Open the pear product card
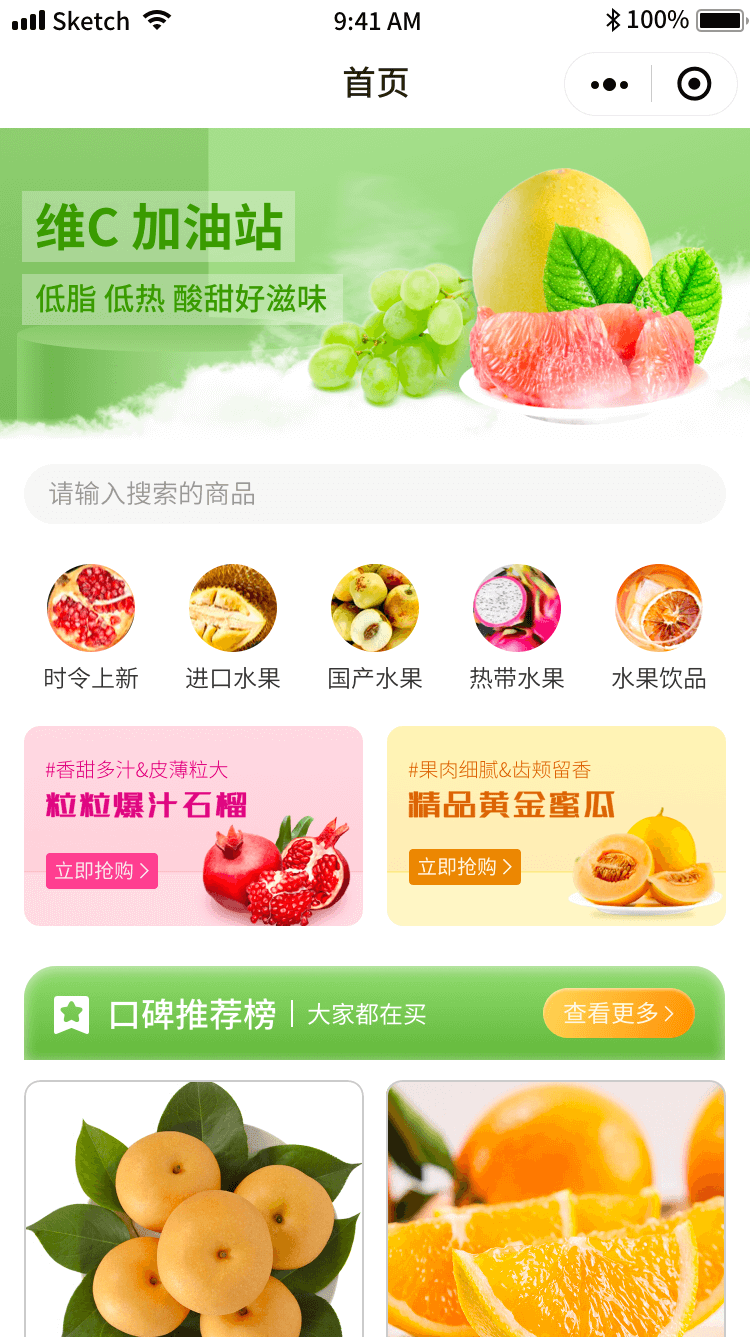The height and width of the screenshot is (1337, 750). 194,1208
